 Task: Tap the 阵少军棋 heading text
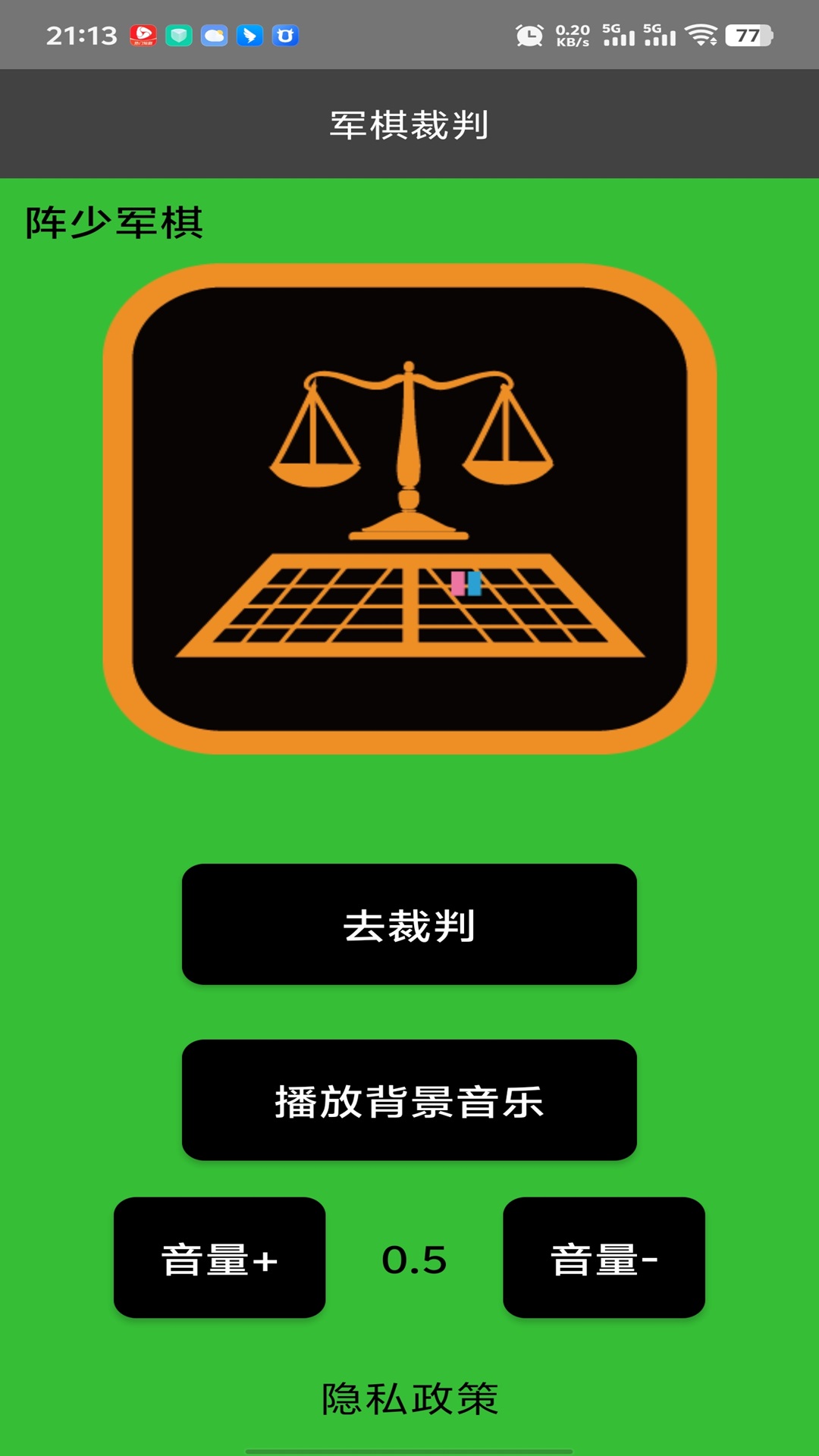(114, 220)
